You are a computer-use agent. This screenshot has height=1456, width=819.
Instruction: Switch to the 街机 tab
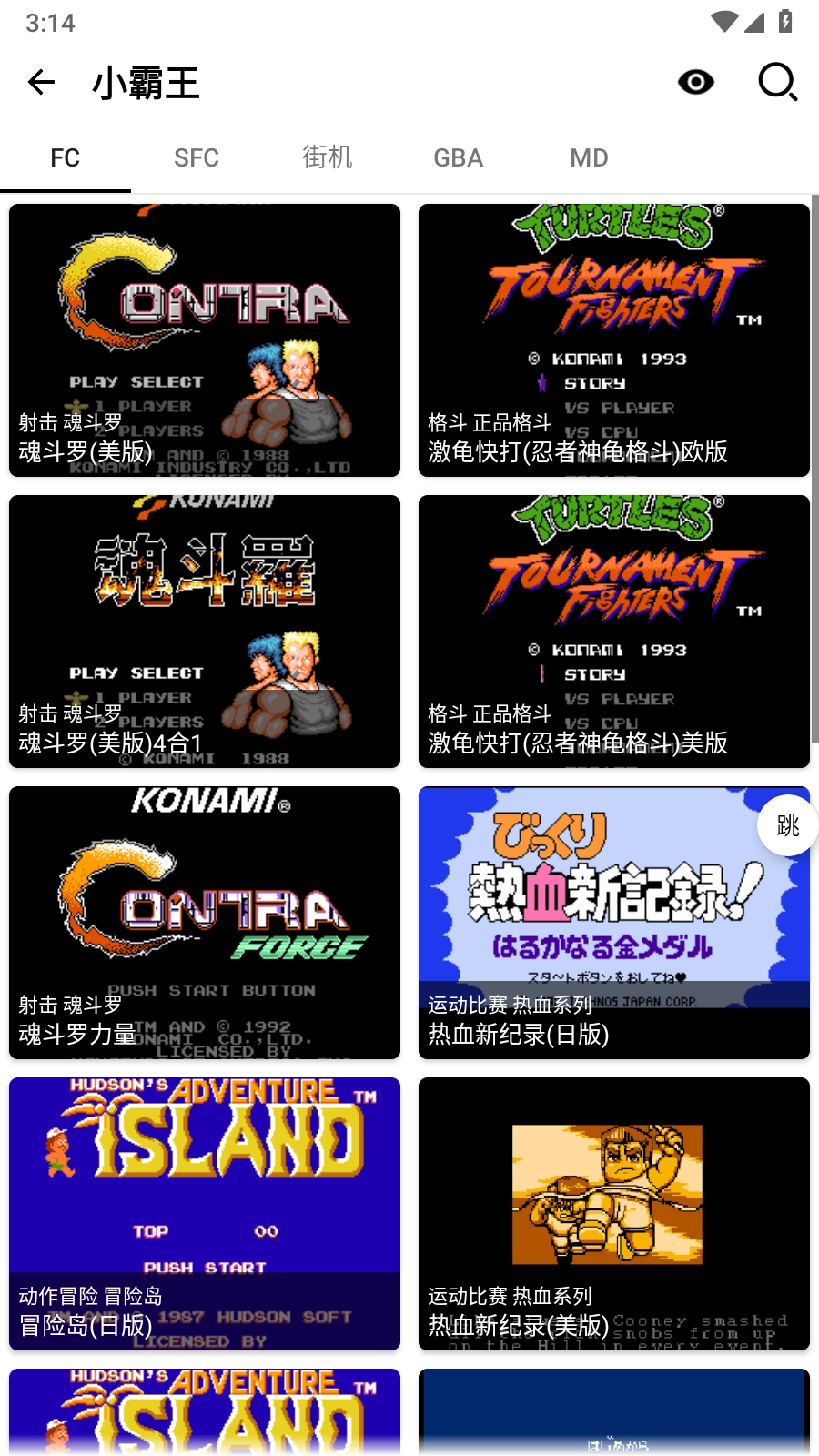click(x=328, y=158)
